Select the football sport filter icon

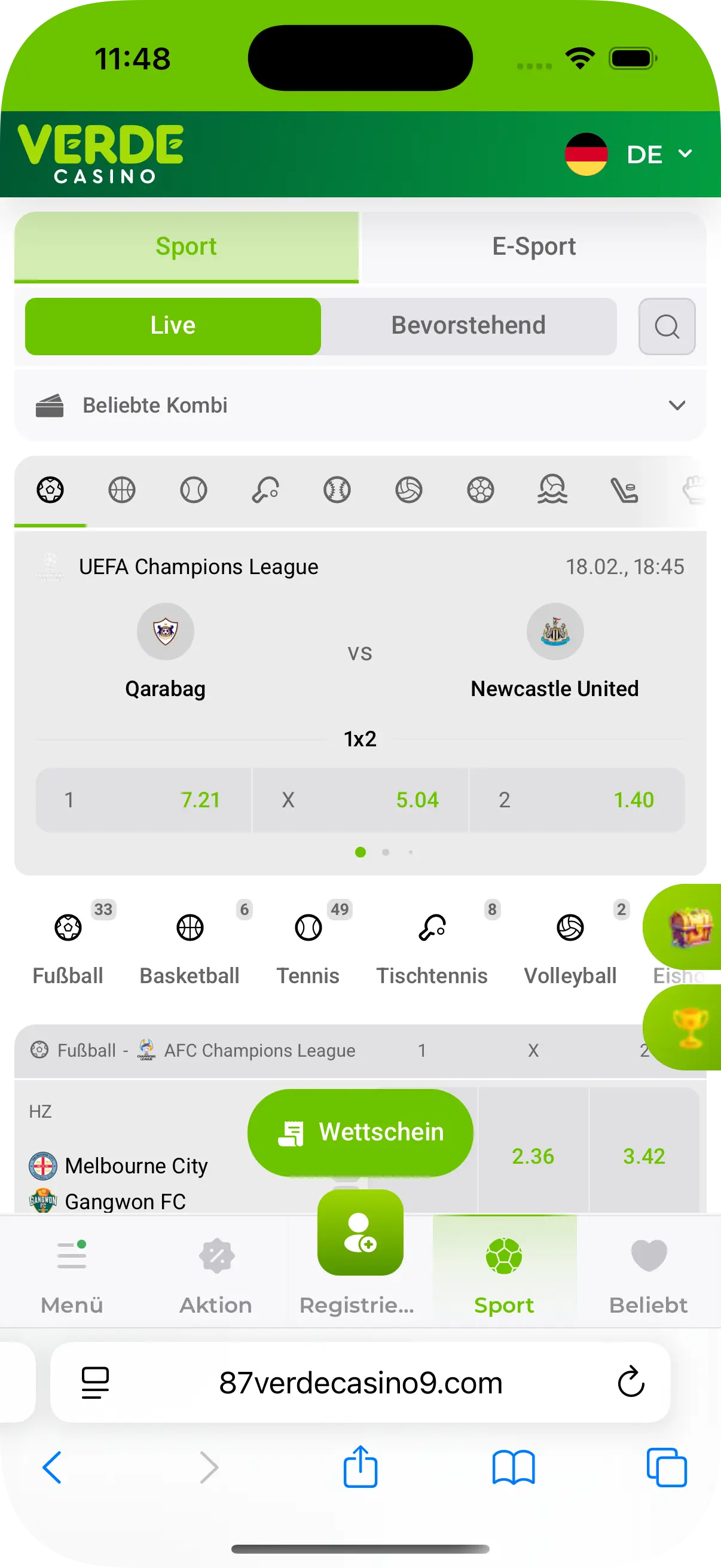pyautogui.click(x=50, y=490)
